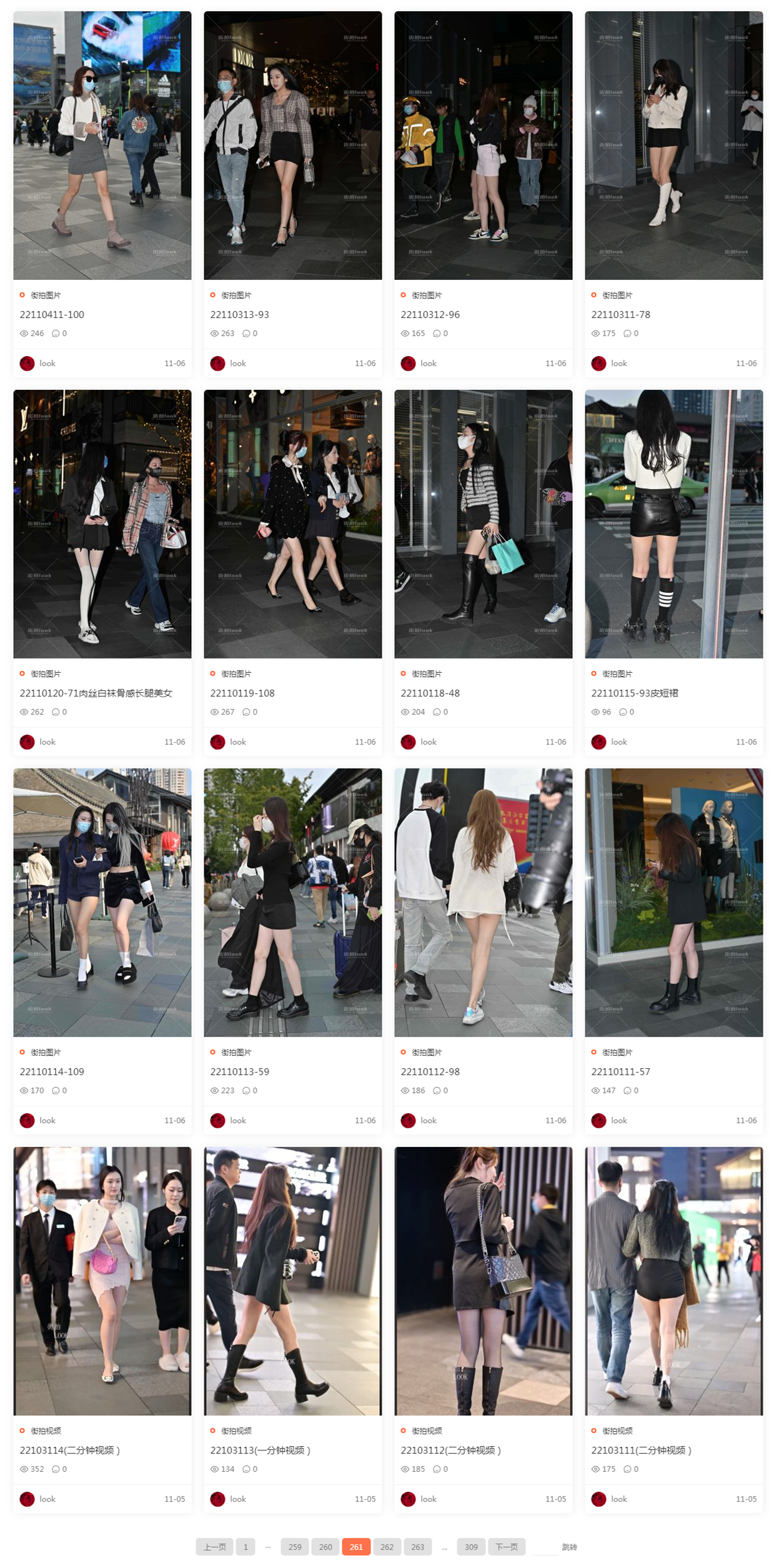Open the 22110115-93皮短裙 photo card
Screen dimensions: 784x1568
click(634, 693)
